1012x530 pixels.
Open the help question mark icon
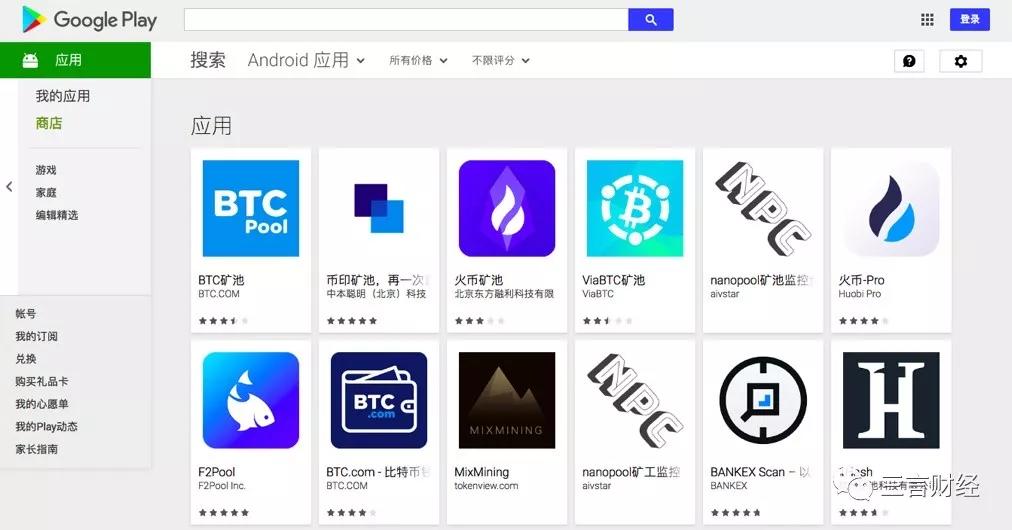click(908, 61)
